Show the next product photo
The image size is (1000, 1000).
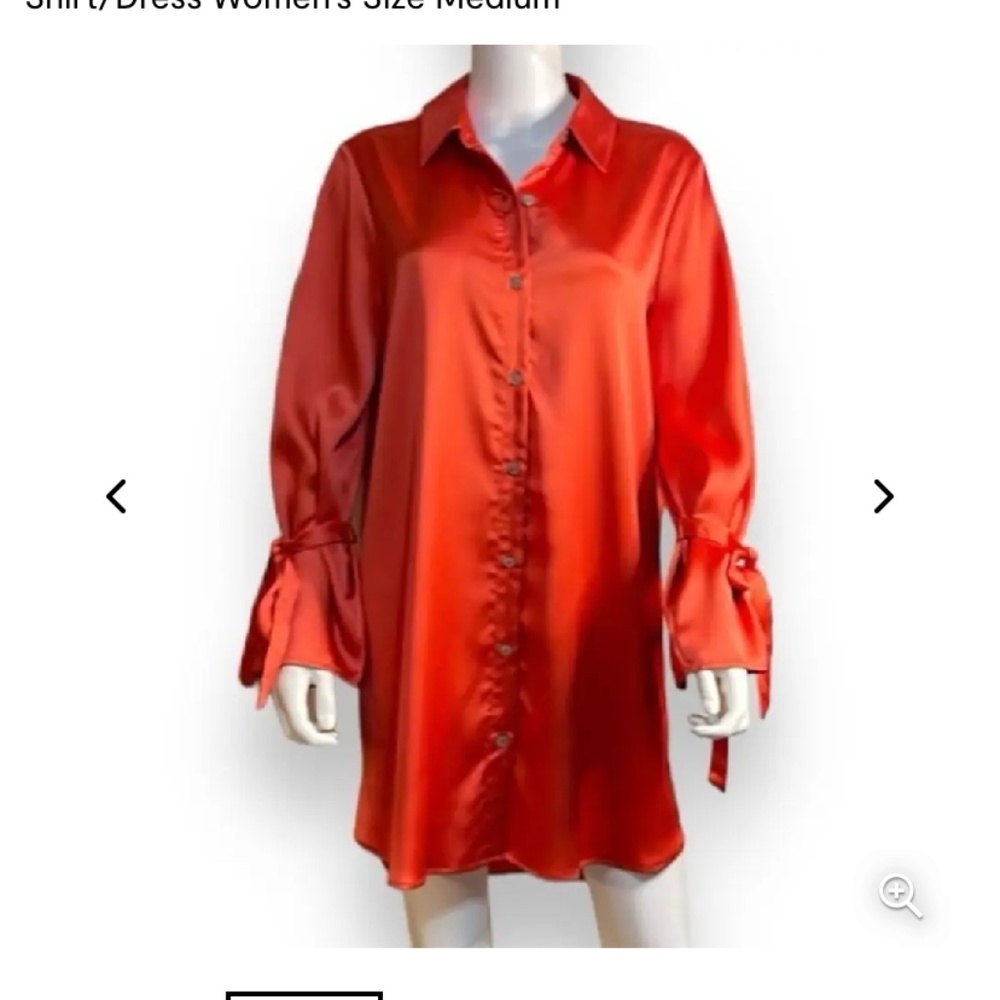tap(883, 496)
